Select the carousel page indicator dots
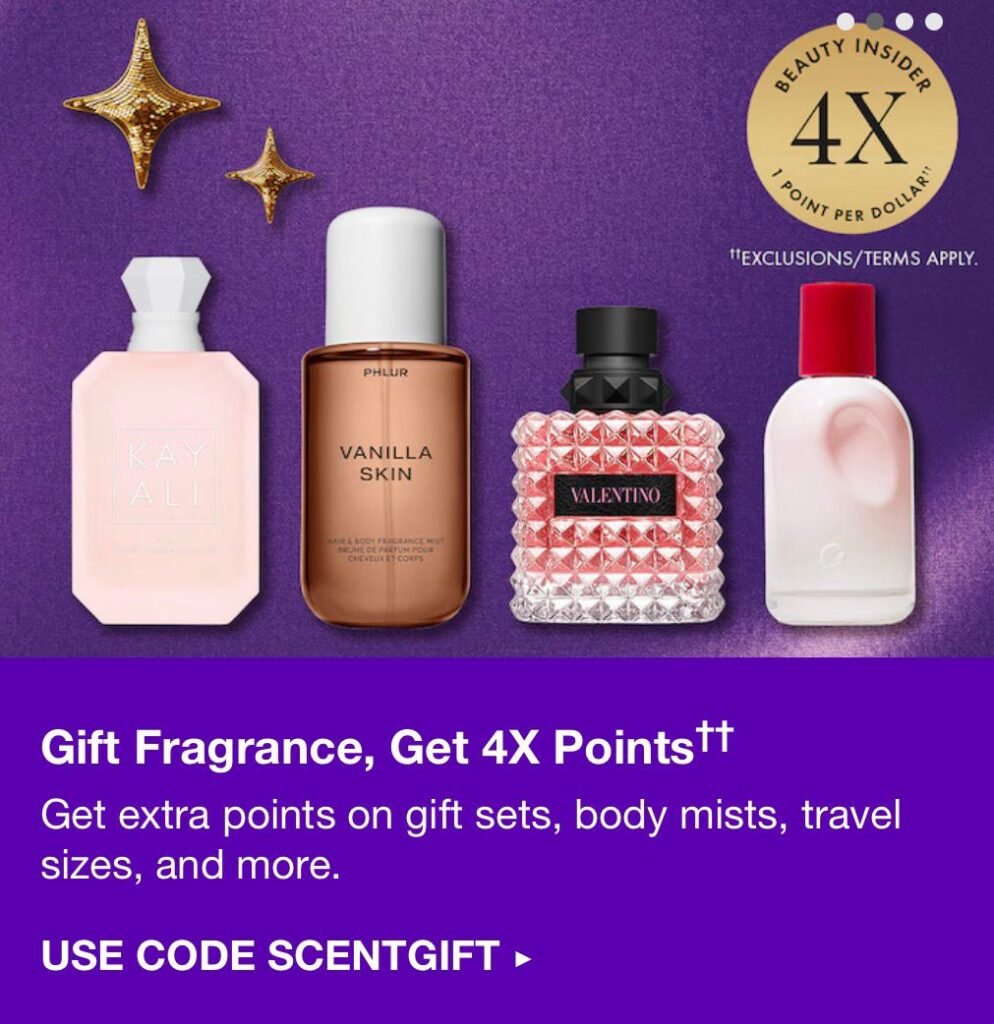 pos(889,21)
